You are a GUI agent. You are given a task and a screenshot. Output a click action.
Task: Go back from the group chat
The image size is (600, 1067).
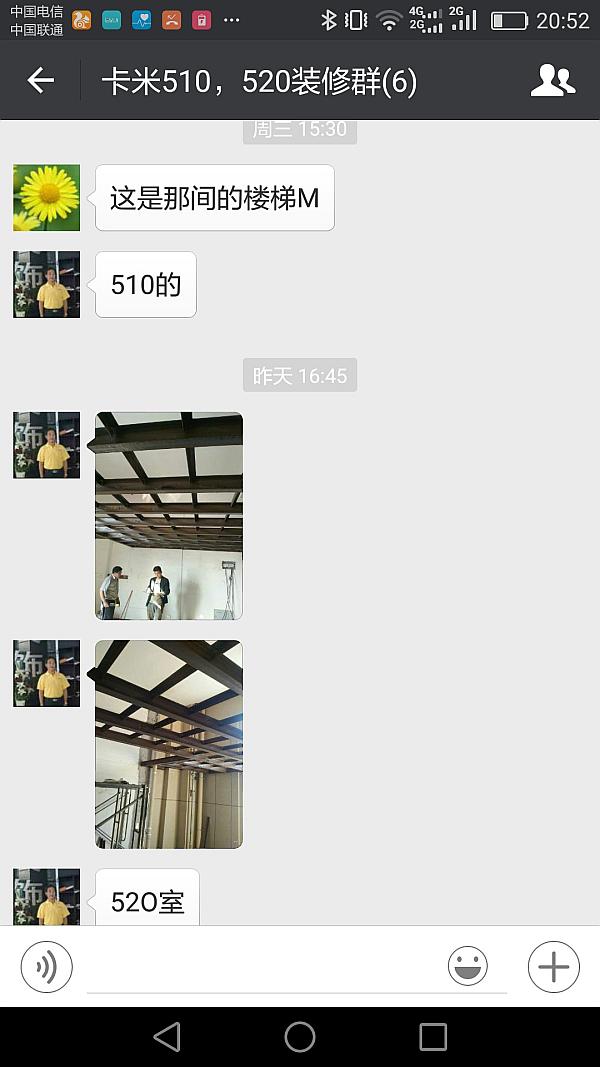[40, 80]
